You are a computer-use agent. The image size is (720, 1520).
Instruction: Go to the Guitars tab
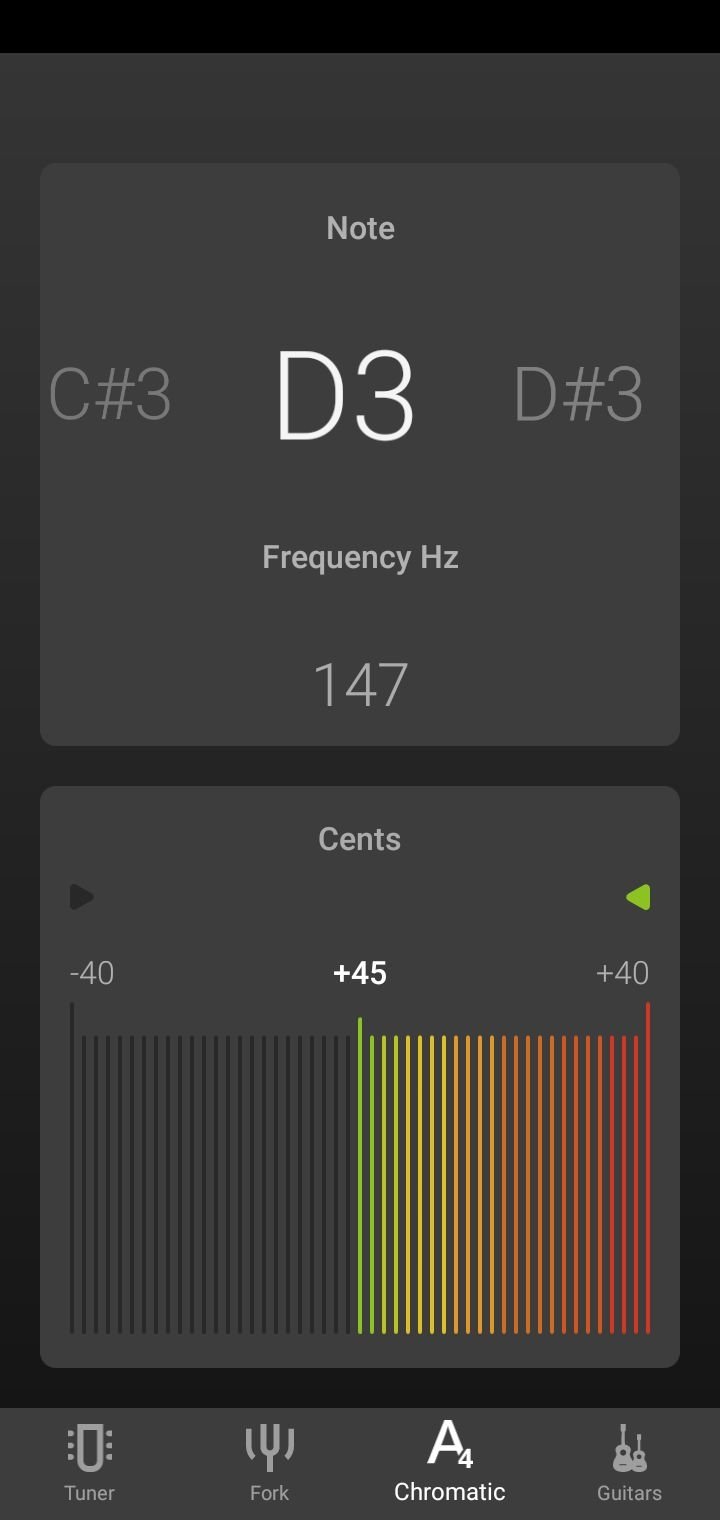coord(630,1464)
